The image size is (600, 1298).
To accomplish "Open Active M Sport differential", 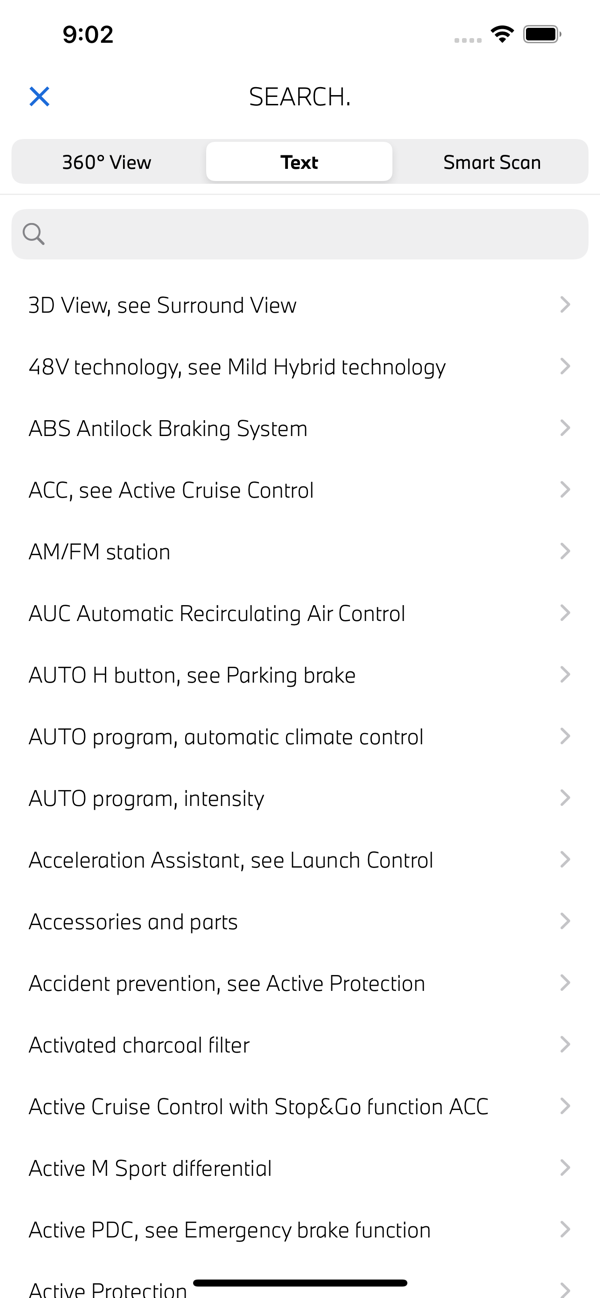I will (x=300, y=1168).
